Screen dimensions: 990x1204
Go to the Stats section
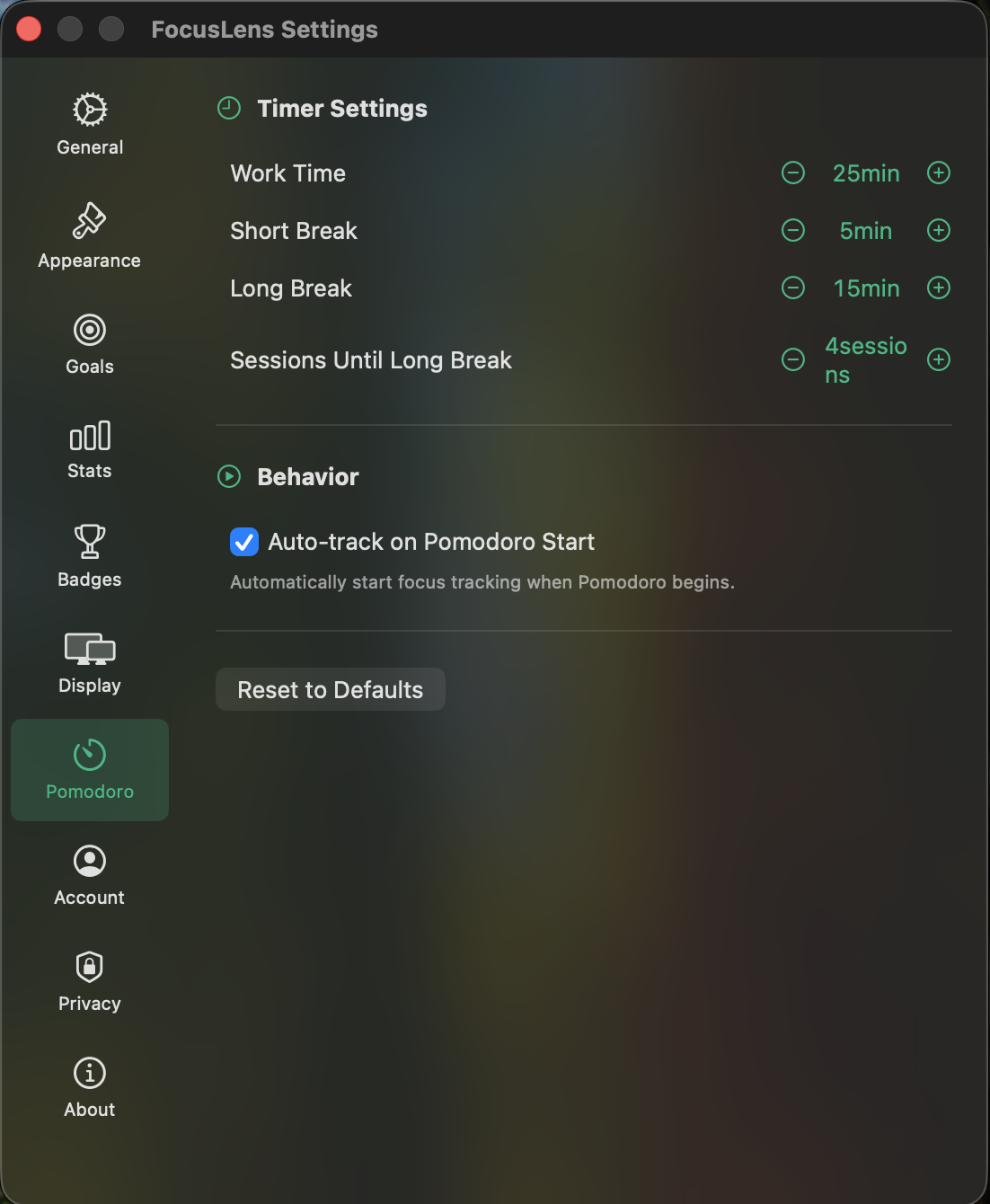click(x=90, y=450)
